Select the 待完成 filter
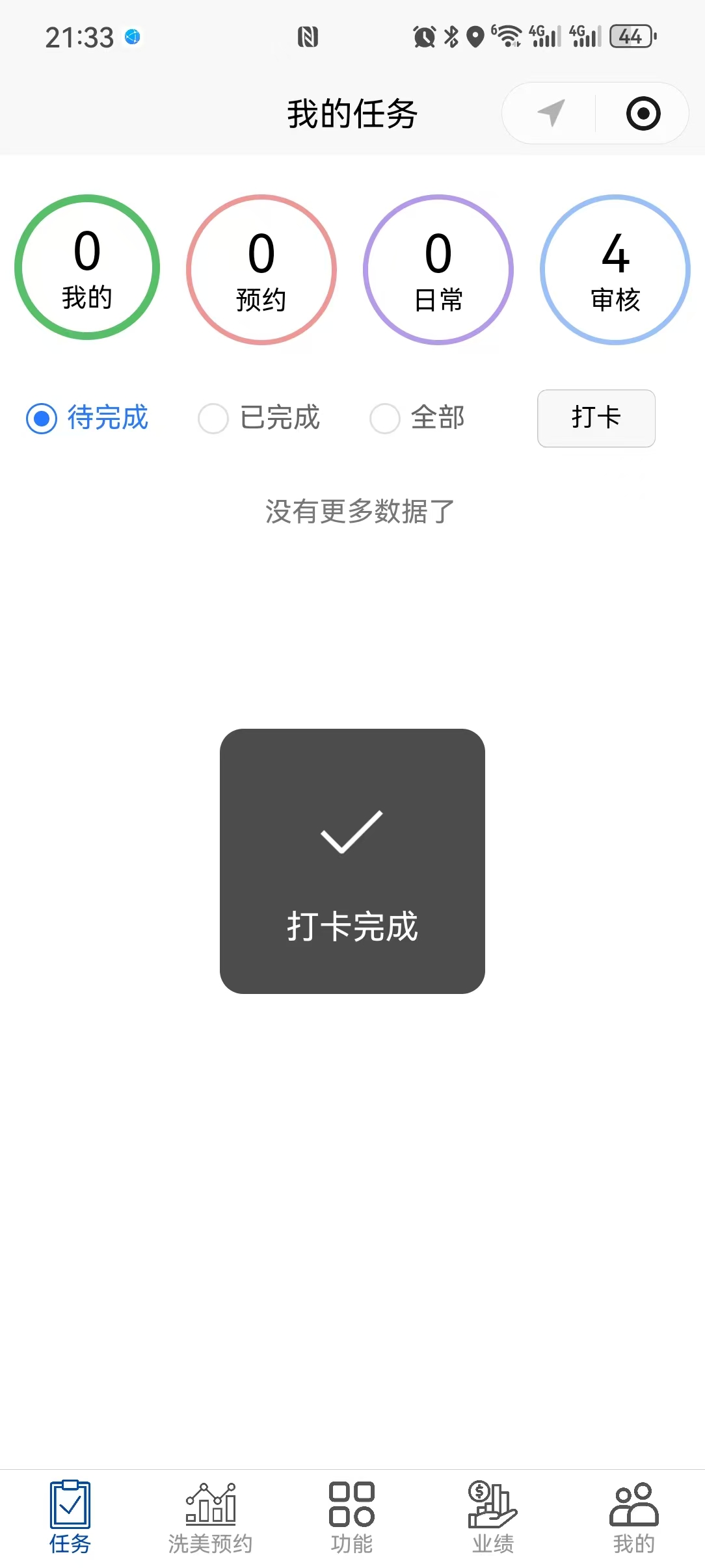The height and width of the screenshot is (1568, 705). [88, 418]
